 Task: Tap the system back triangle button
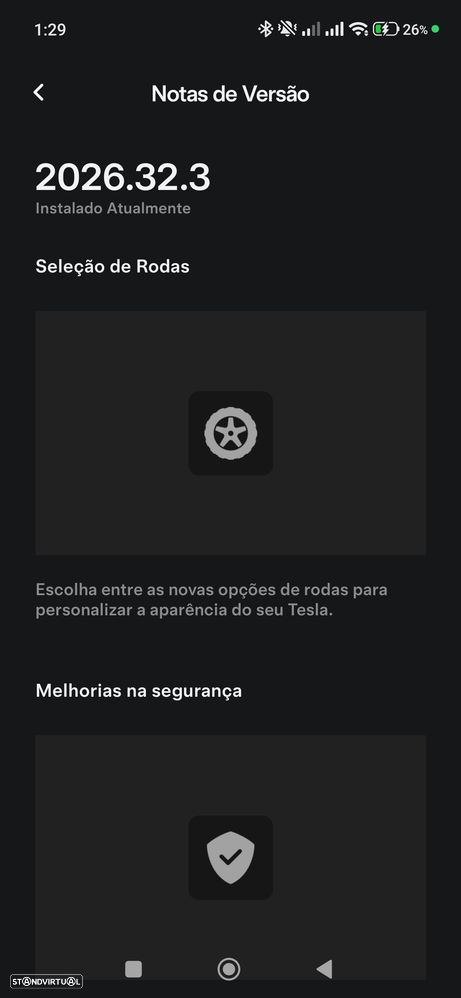point(324,969)
